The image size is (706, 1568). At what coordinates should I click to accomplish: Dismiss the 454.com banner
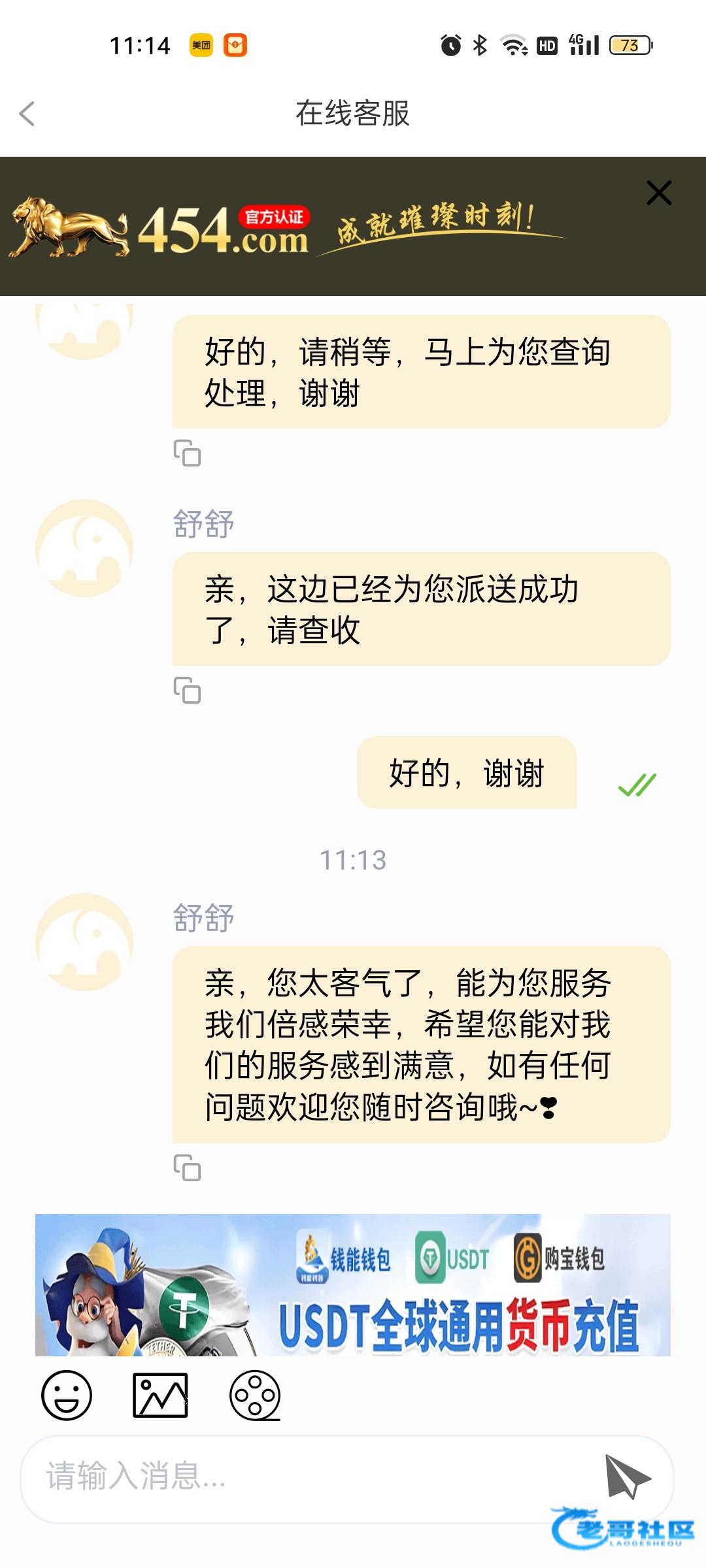pyautogui.click(x=658, y=193)
